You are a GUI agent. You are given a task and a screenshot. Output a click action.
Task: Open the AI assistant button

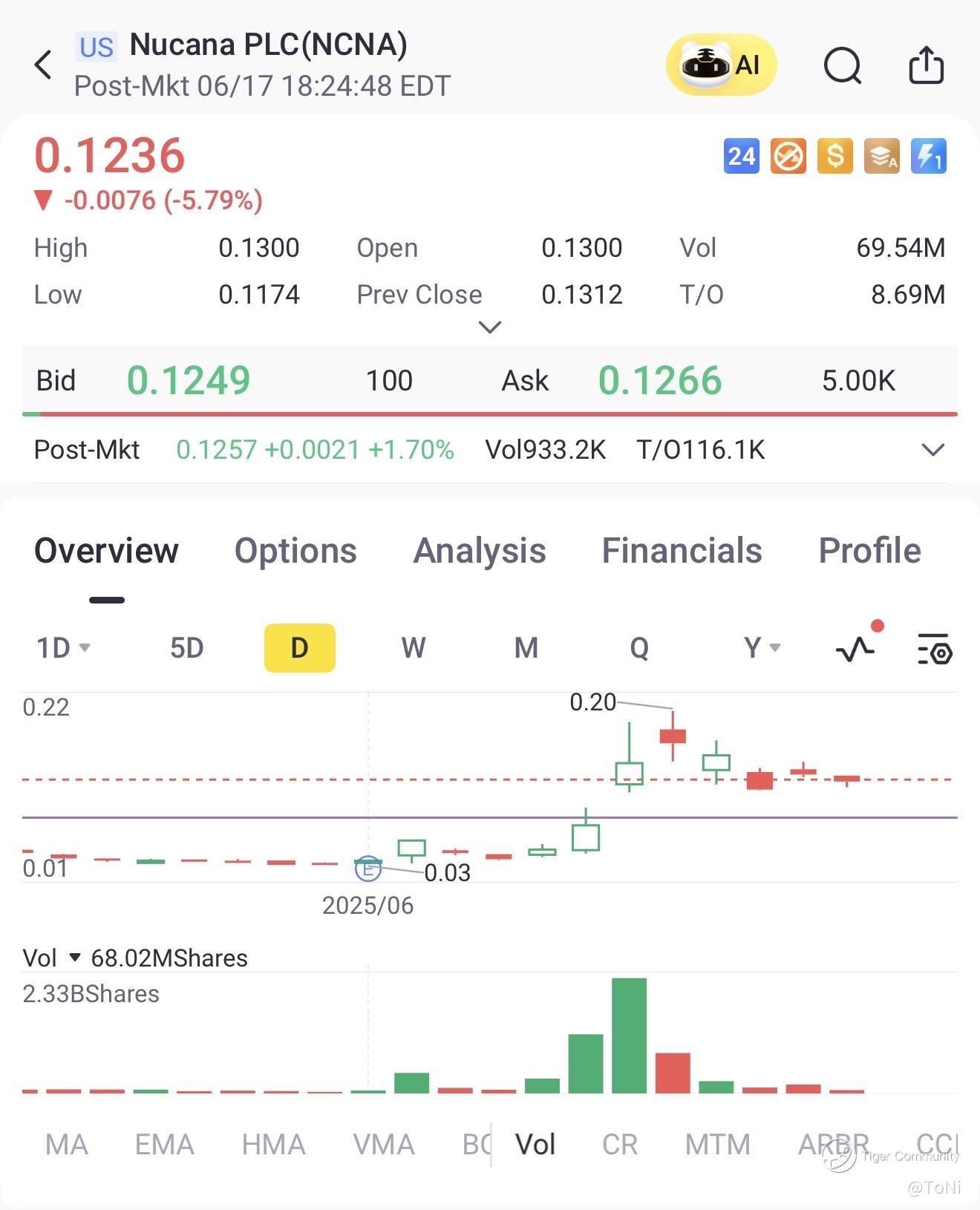(x=721, y=65)
